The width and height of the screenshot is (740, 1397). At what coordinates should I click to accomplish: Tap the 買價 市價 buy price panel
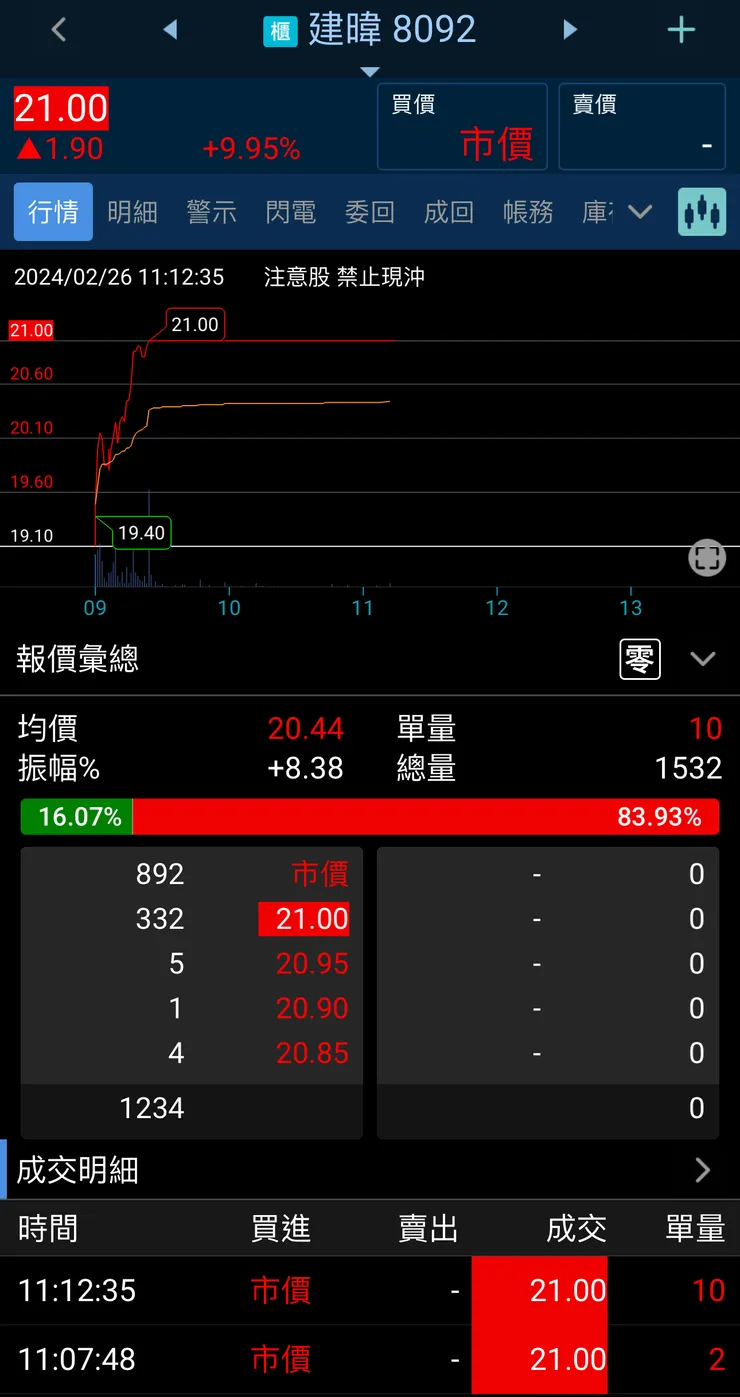461,126
